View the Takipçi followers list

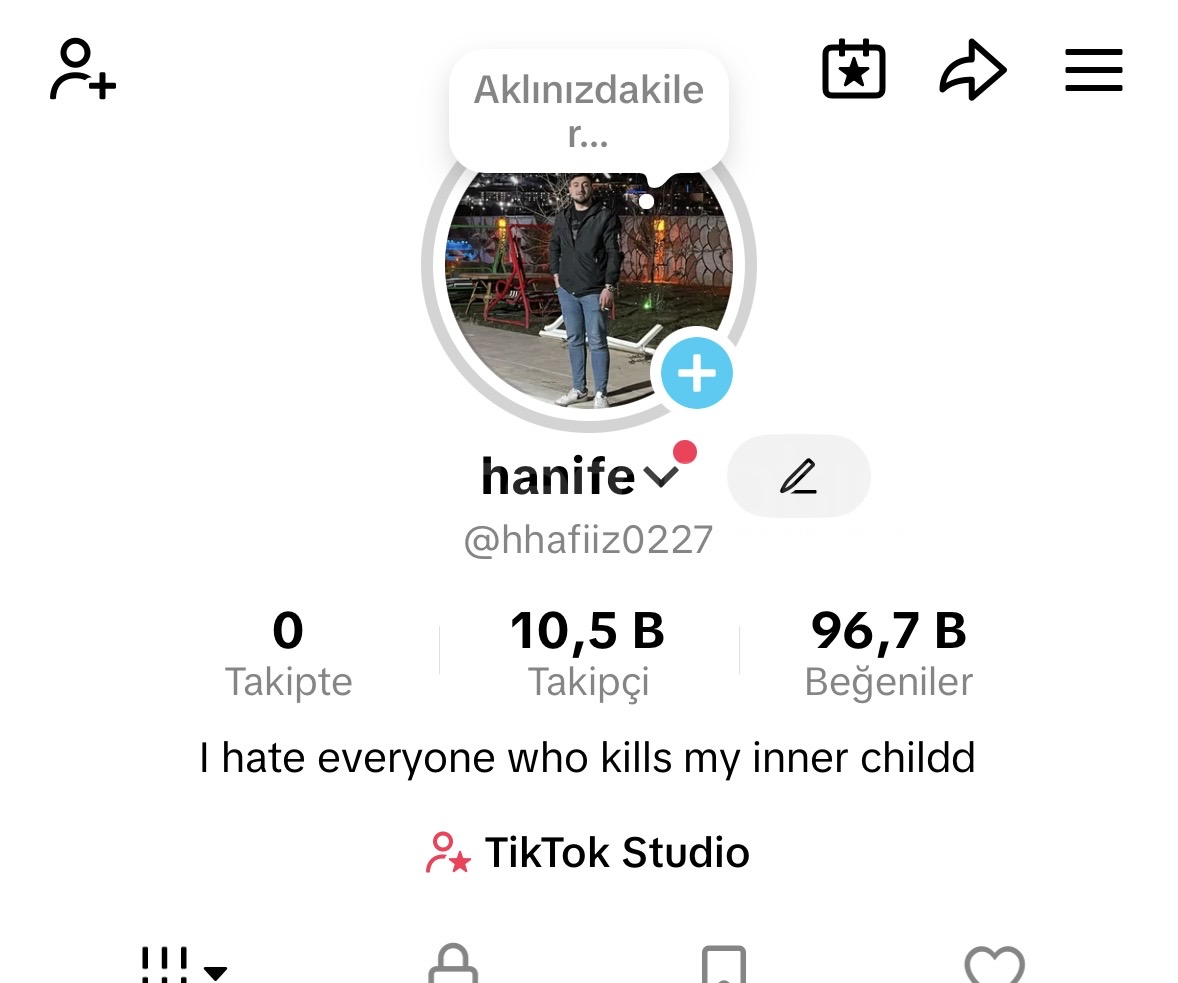point(588,654)
